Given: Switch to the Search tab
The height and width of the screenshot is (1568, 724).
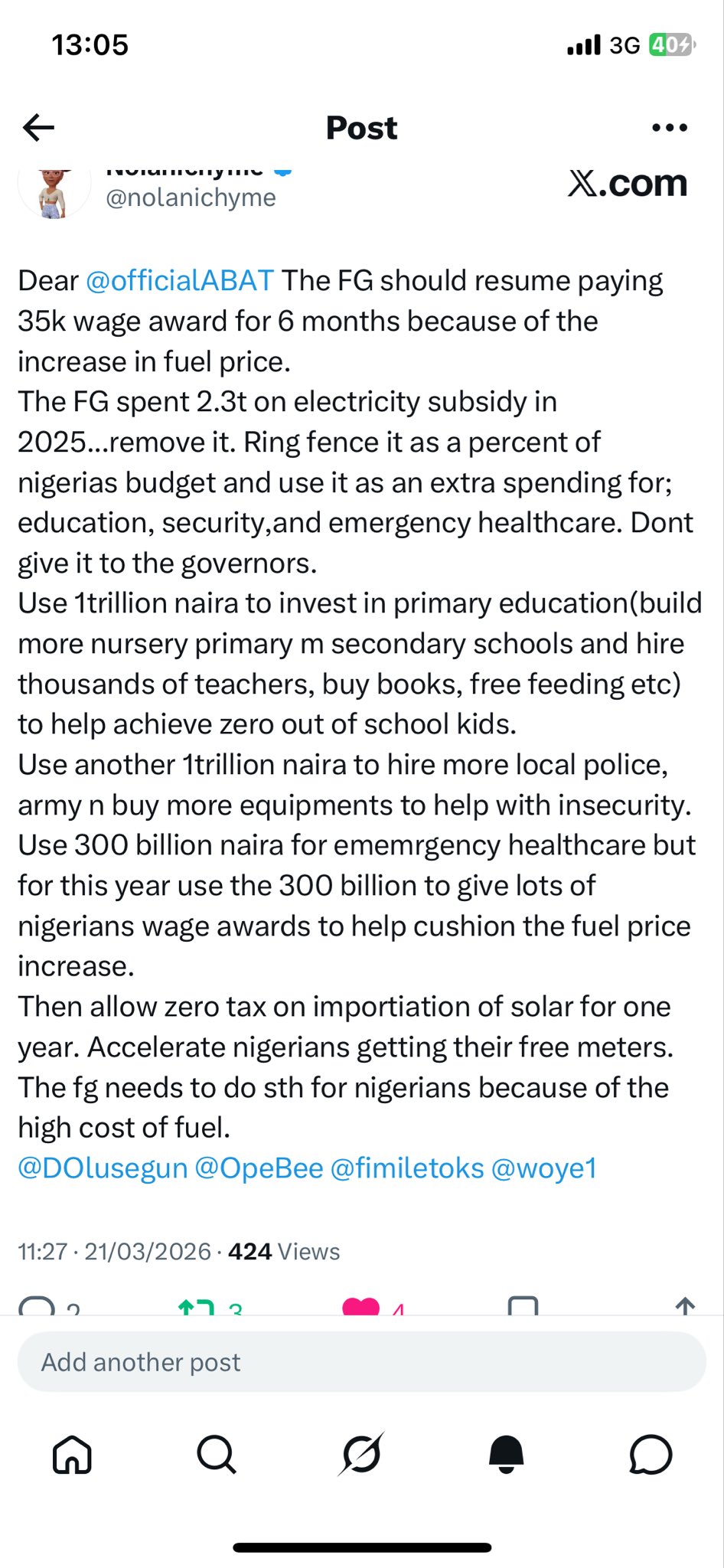Looking at the screenshot, I should tap(217, 1454).
